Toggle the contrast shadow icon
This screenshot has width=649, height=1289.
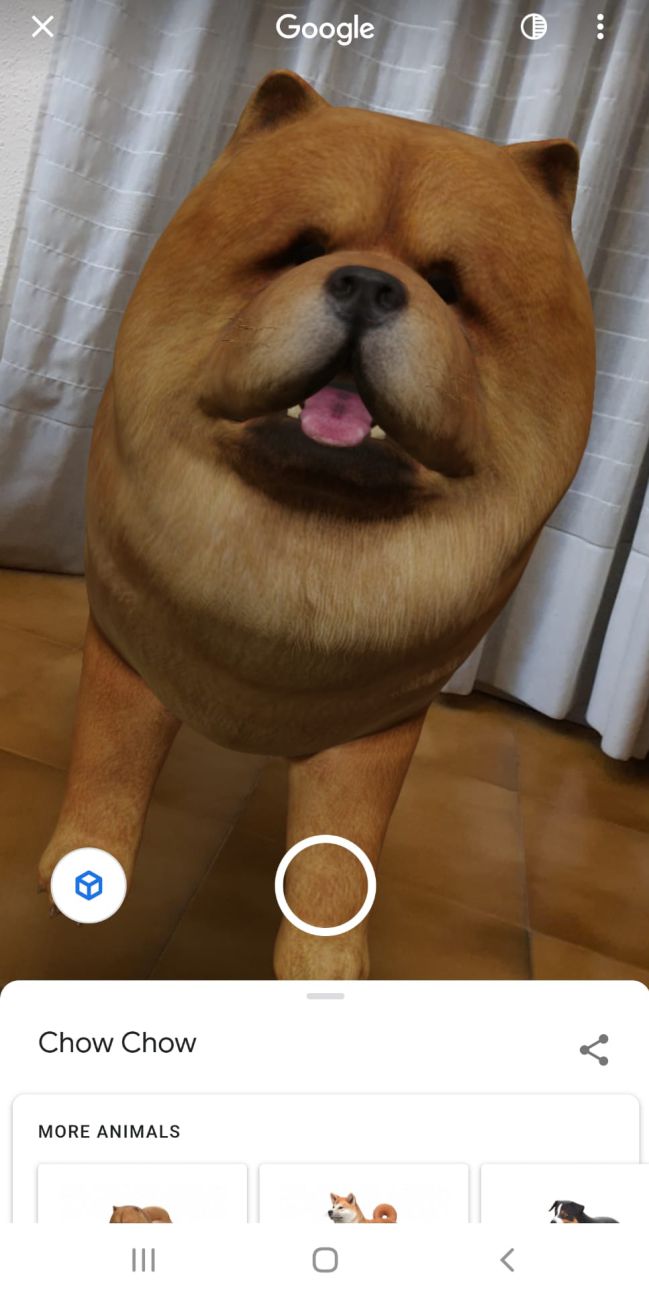tap(534, 27)
